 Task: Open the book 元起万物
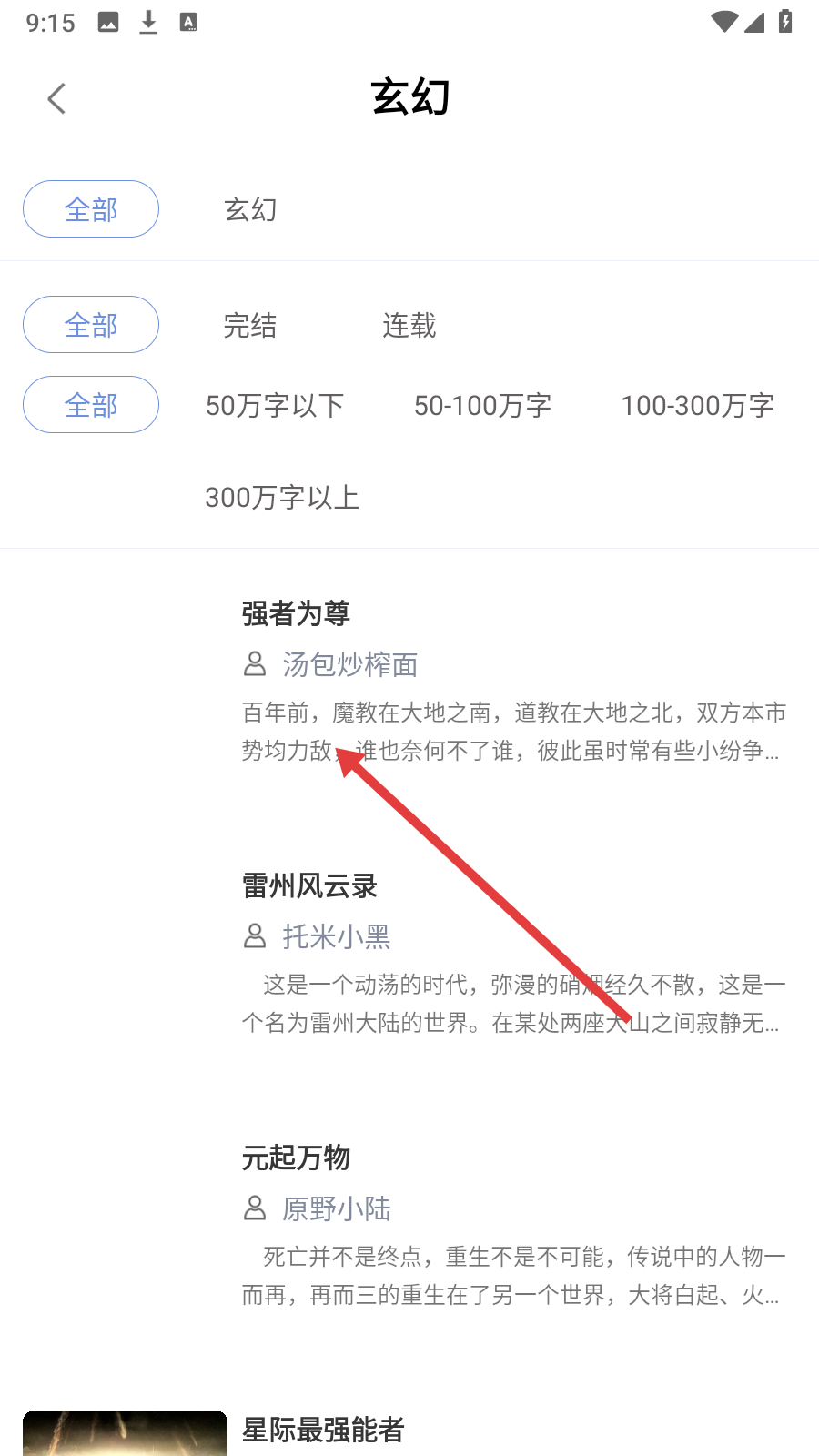296,1158
